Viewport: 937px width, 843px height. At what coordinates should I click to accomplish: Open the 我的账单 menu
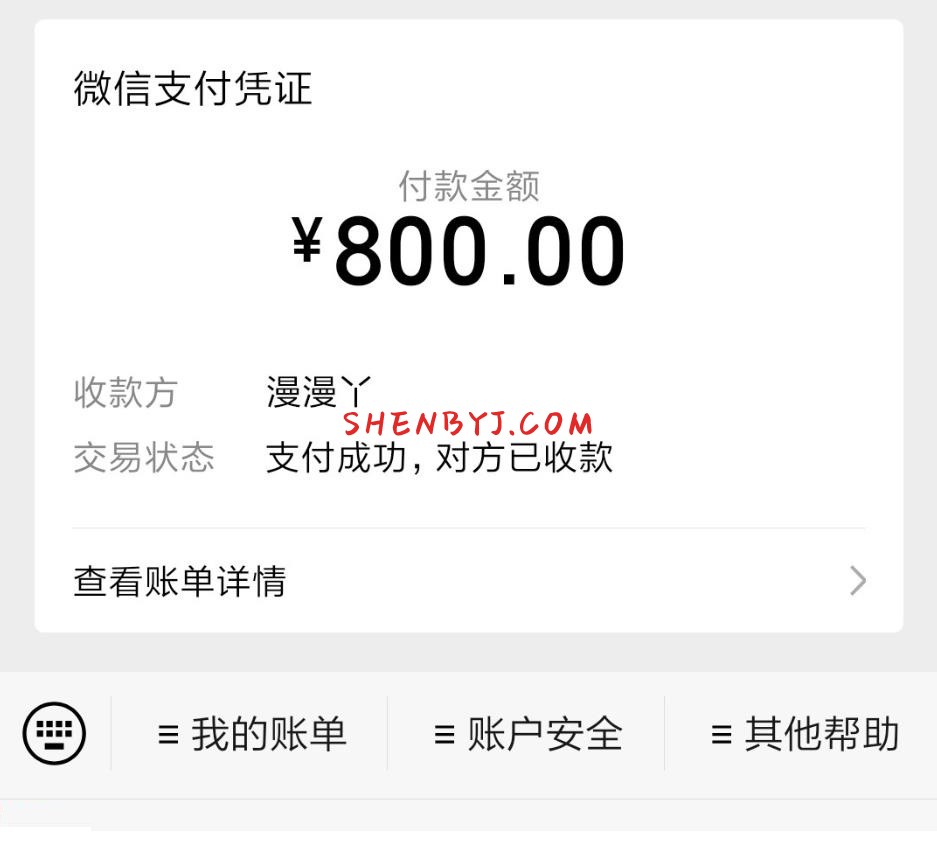[x=251, y=735]
